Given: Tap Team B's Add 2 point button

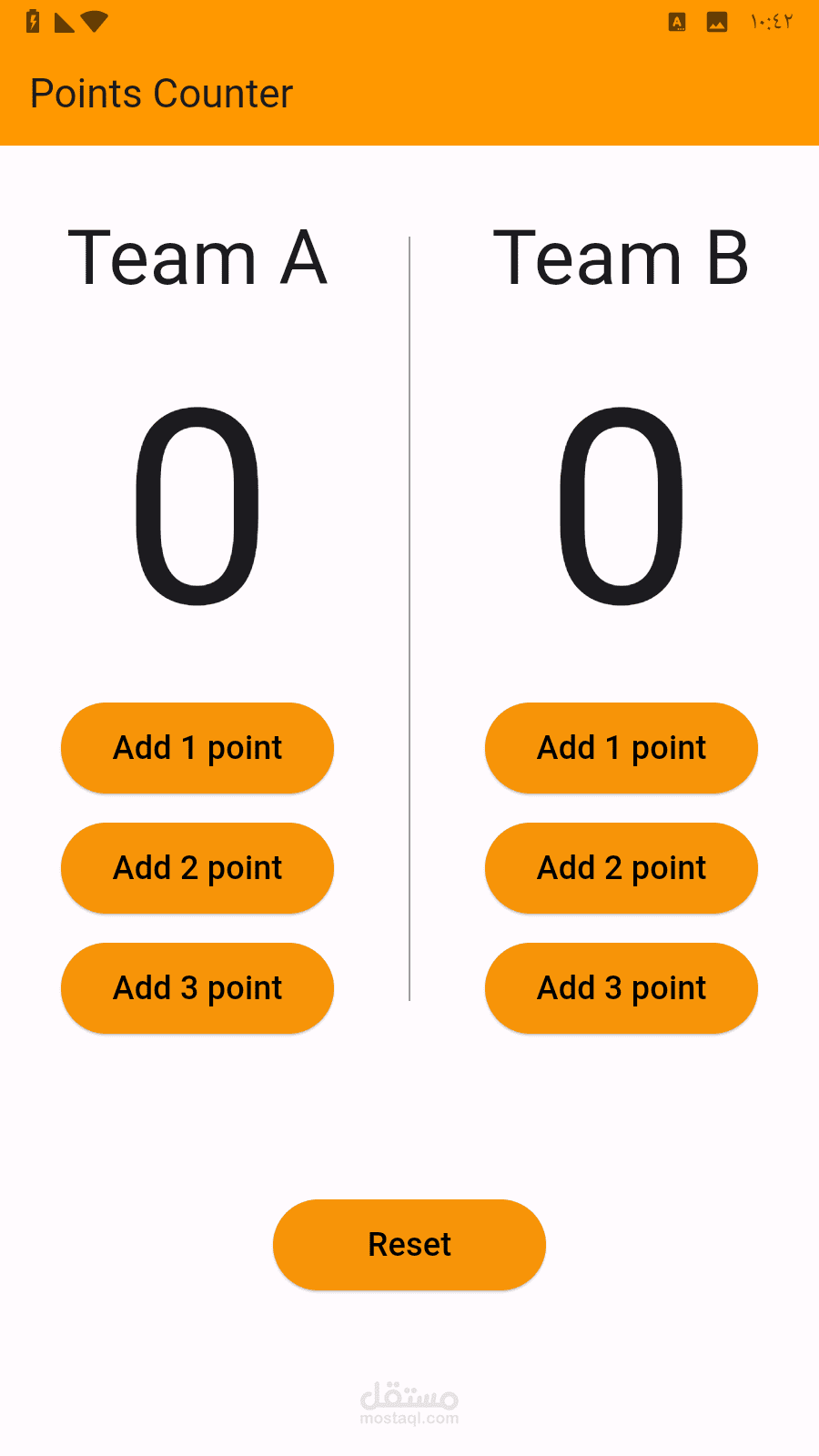Looking at the screenshot, I should 622,868.
